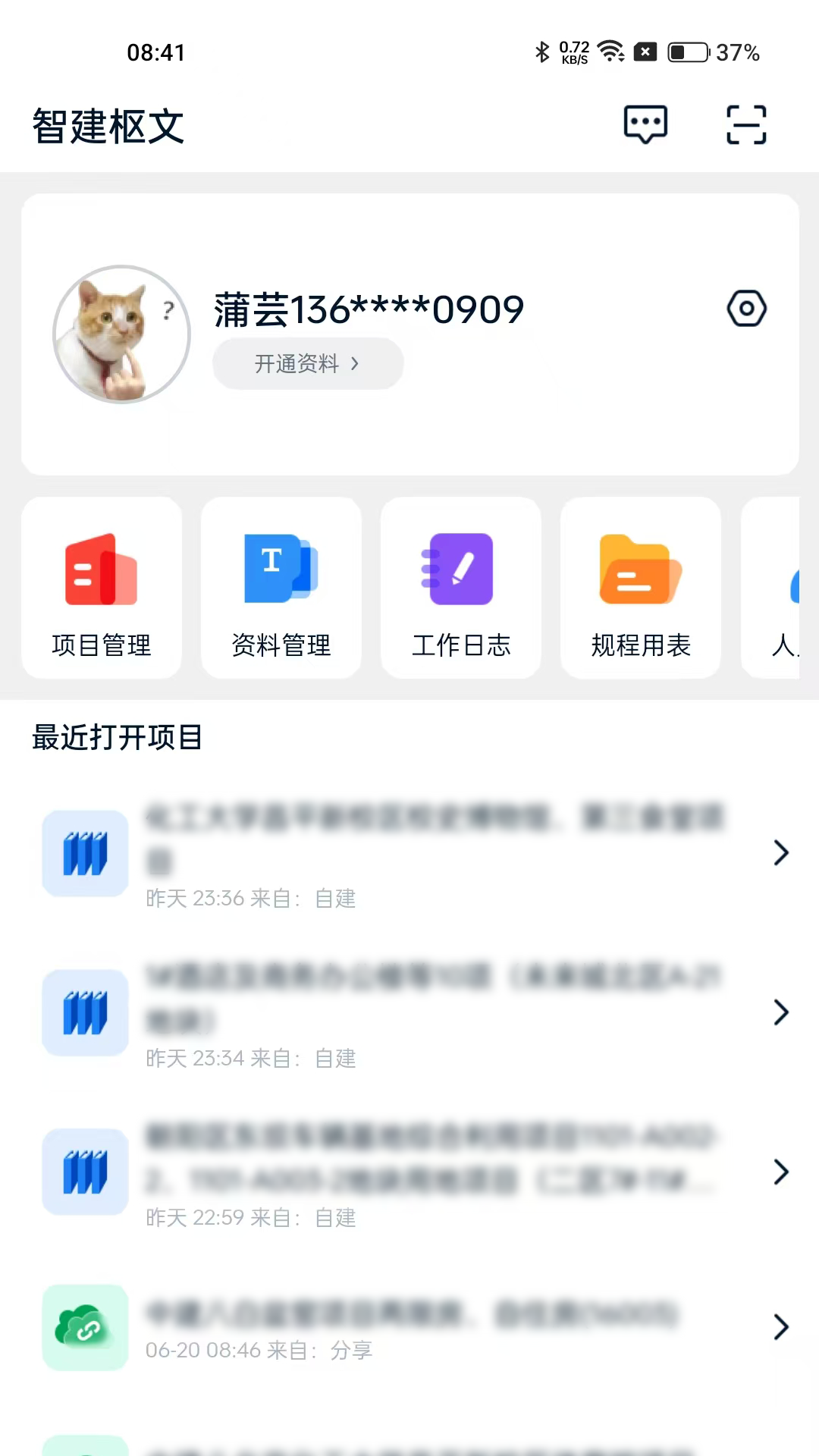Expand the second recent project via its chevron
Viewport: 819px width, 1456px height.
[782, 1012]
